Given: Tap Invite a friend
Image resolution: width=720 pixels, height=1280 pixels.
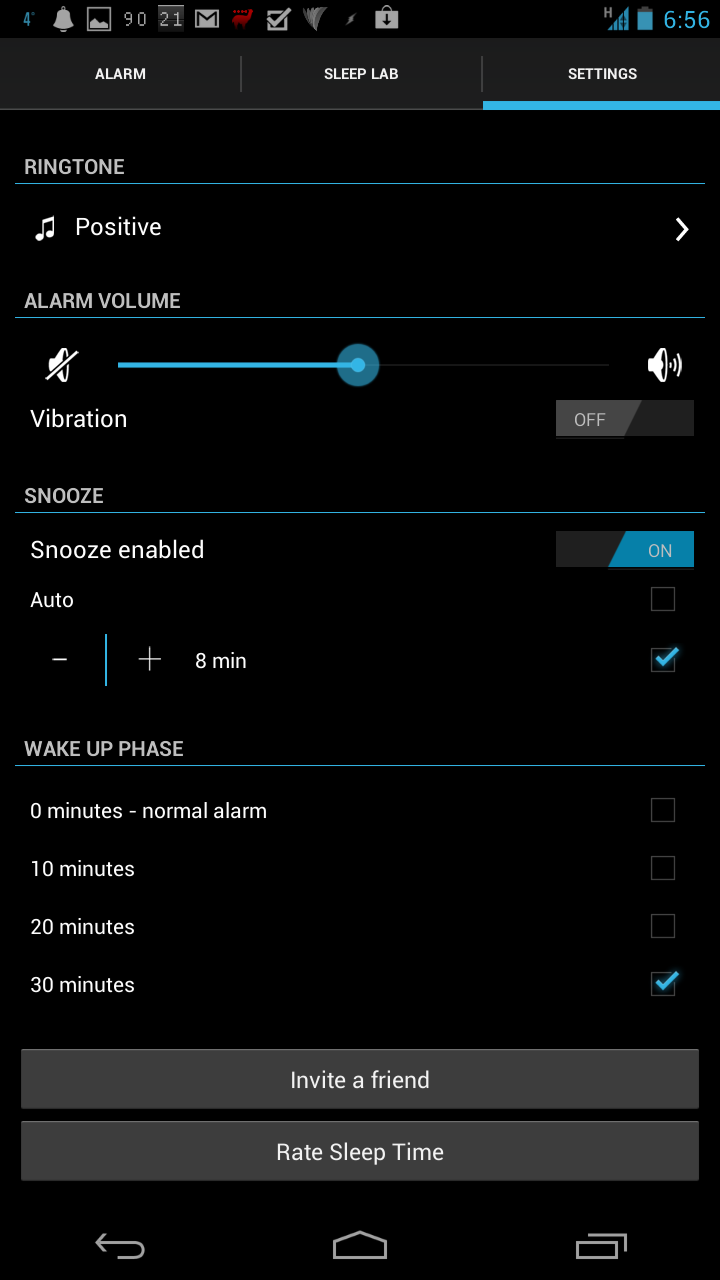Looking at the screenshot, I should pos(360,1080).
